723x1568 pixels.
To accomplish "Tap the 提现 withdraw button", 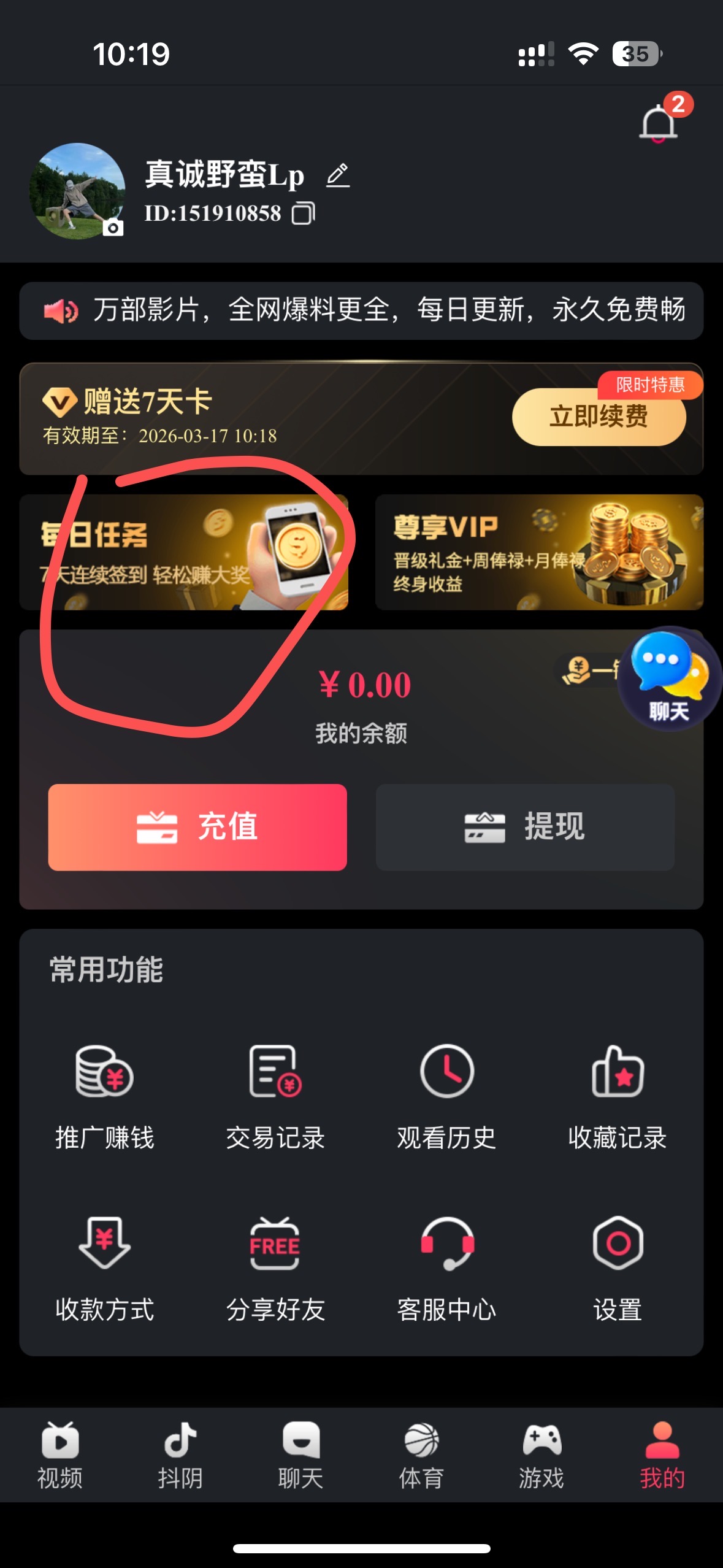I will click(525, 827).
